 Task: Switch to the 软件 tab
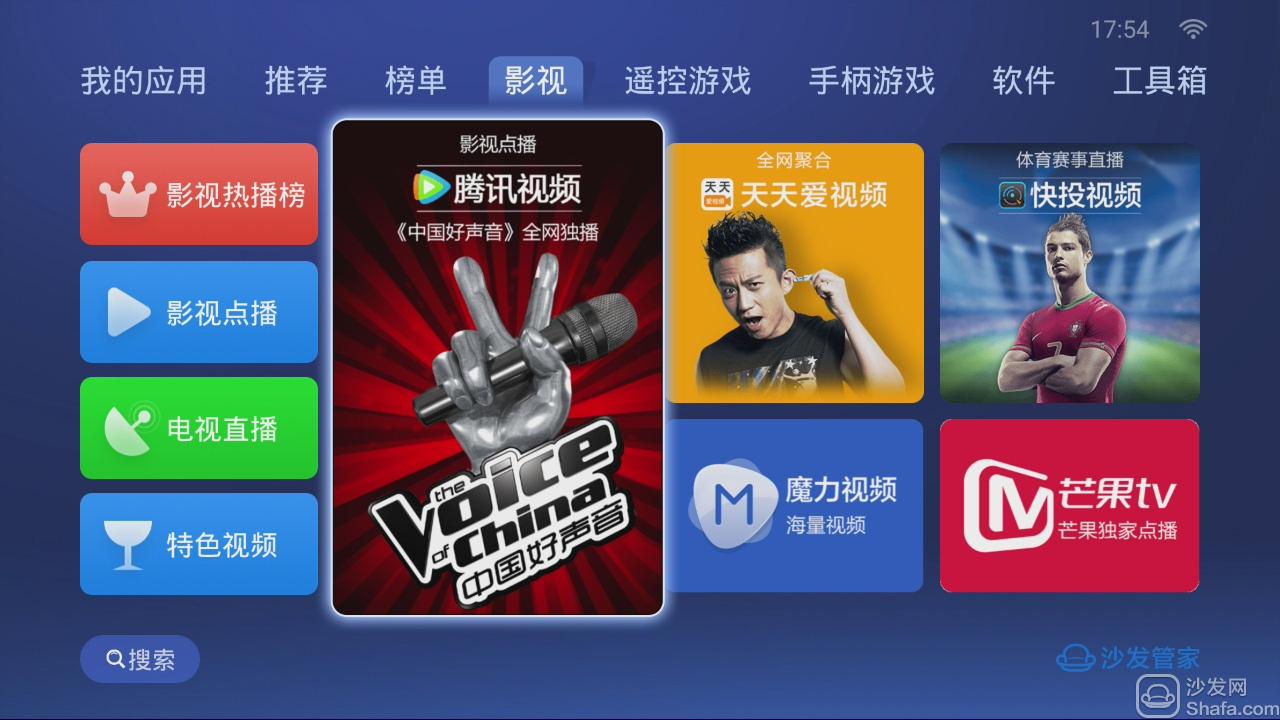coord(1023,81)
